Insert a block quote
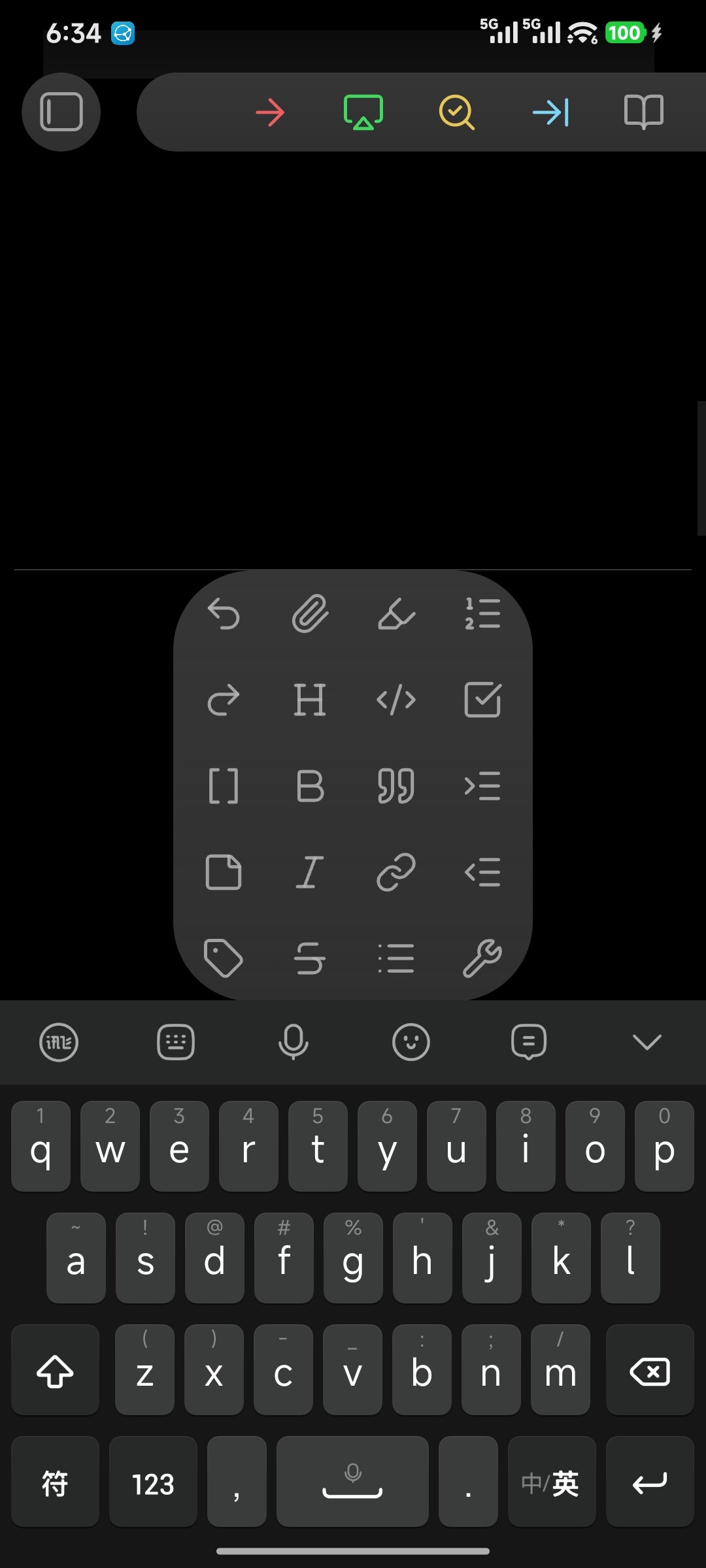Image resolution: width=706 pixels, height=1568 pixels. coord(396,786)
